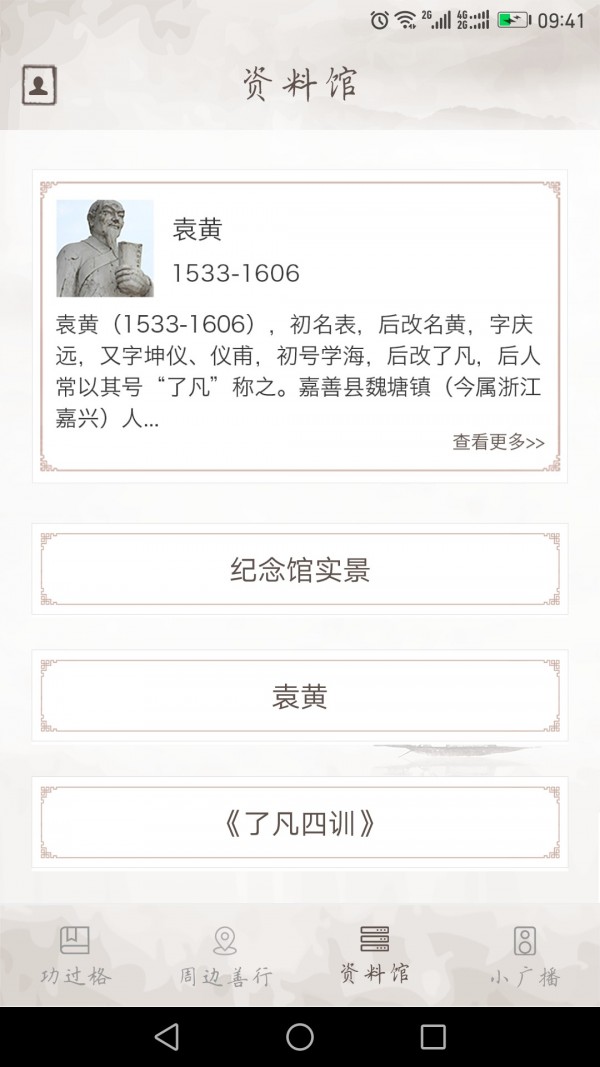Switch to the 功过格 tab

[75, 955]
